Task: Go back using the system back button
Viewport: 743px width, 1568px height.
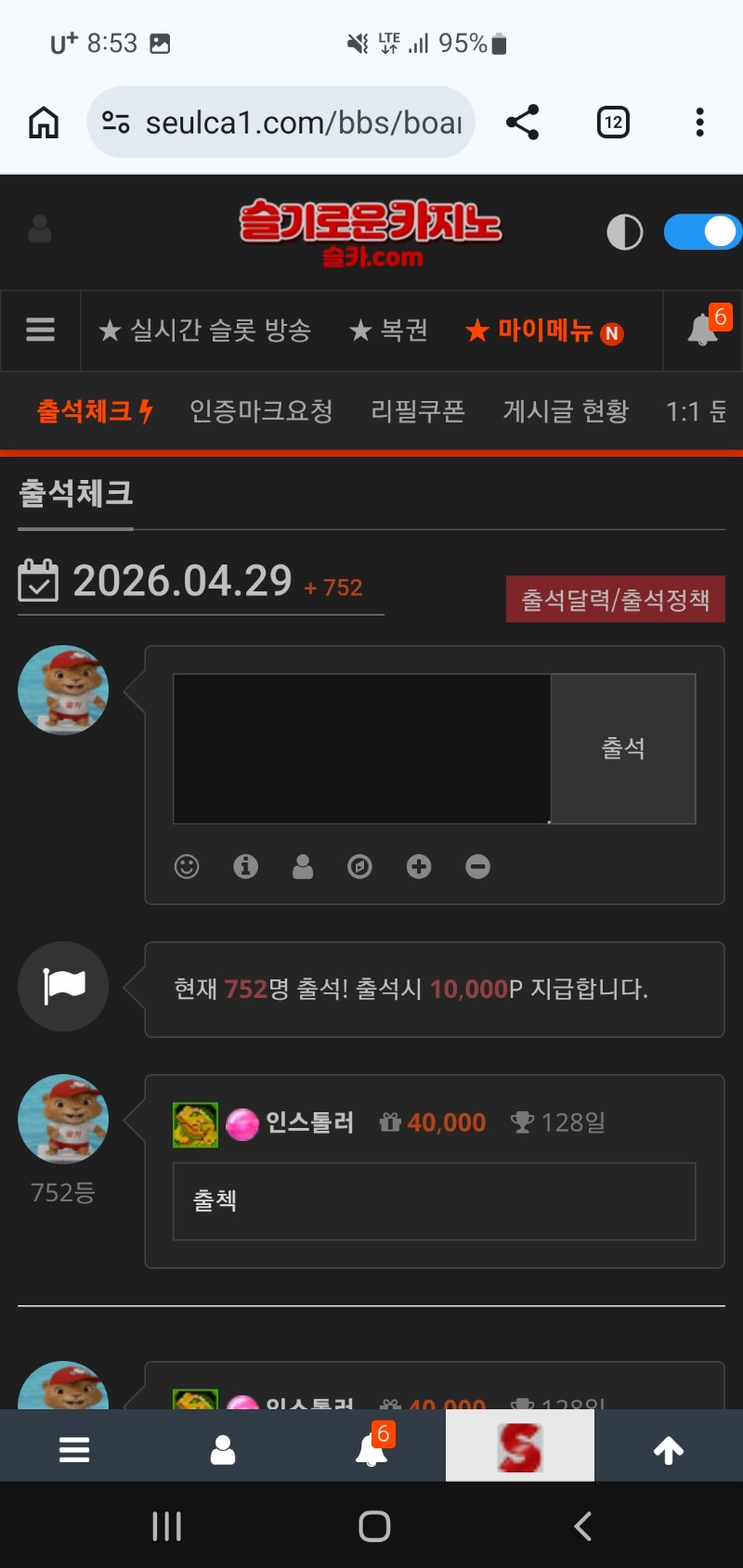Action: pyautogui.click(x=582, y=1526)
